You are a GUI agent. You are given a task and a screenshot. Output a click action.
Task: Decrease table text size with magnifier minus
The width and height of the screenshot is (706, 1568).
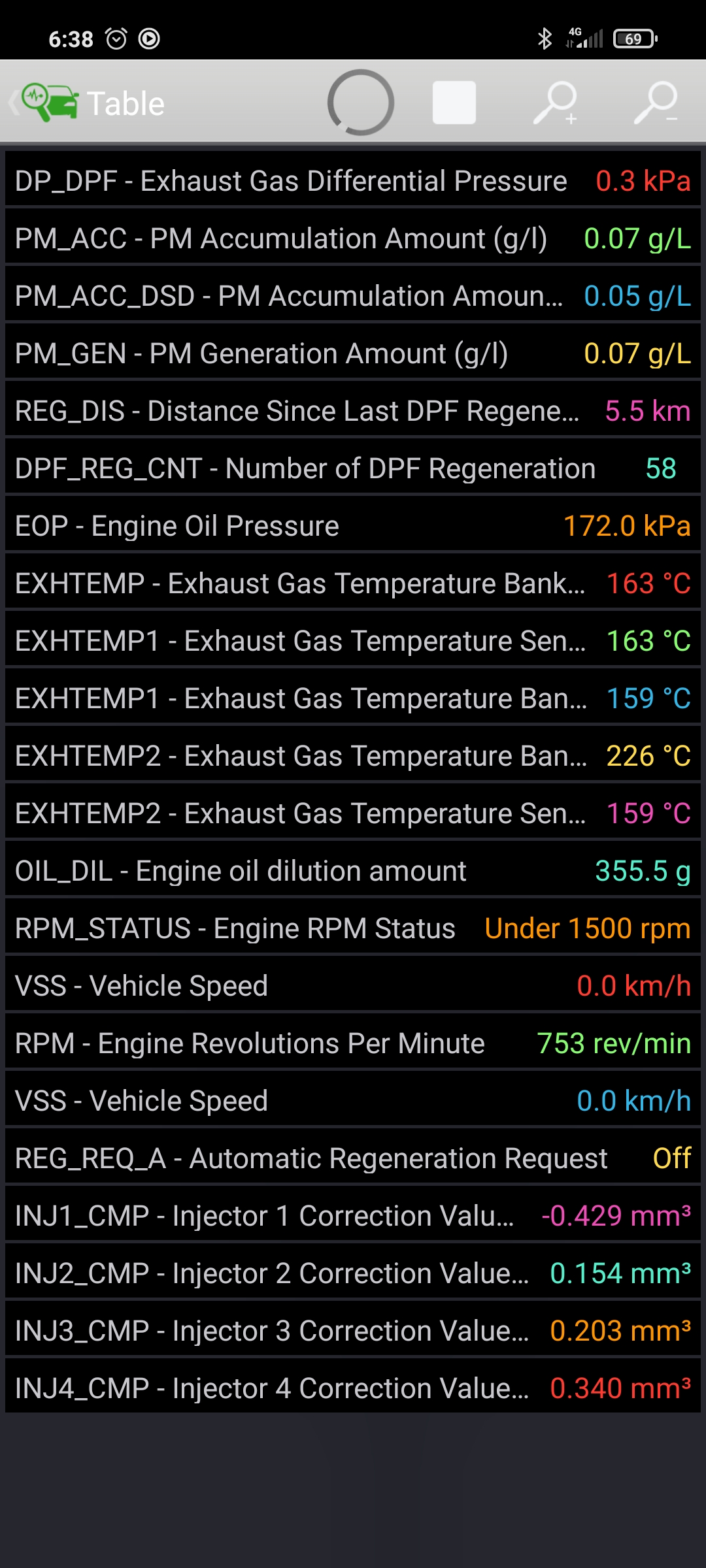[x=656, y=103]
